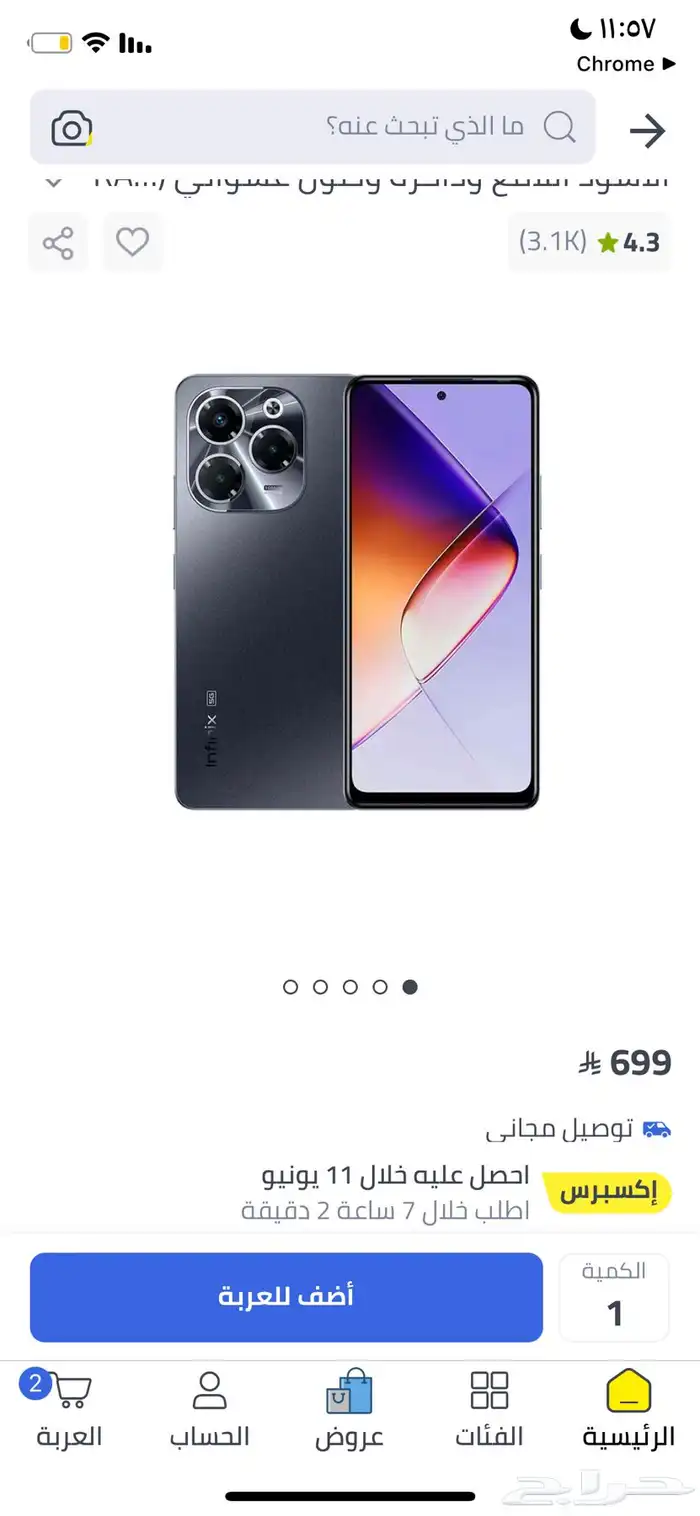Tap أضف للعربة add to cart button
This screenshot has width=700, height=1516.
[286, 1297]
